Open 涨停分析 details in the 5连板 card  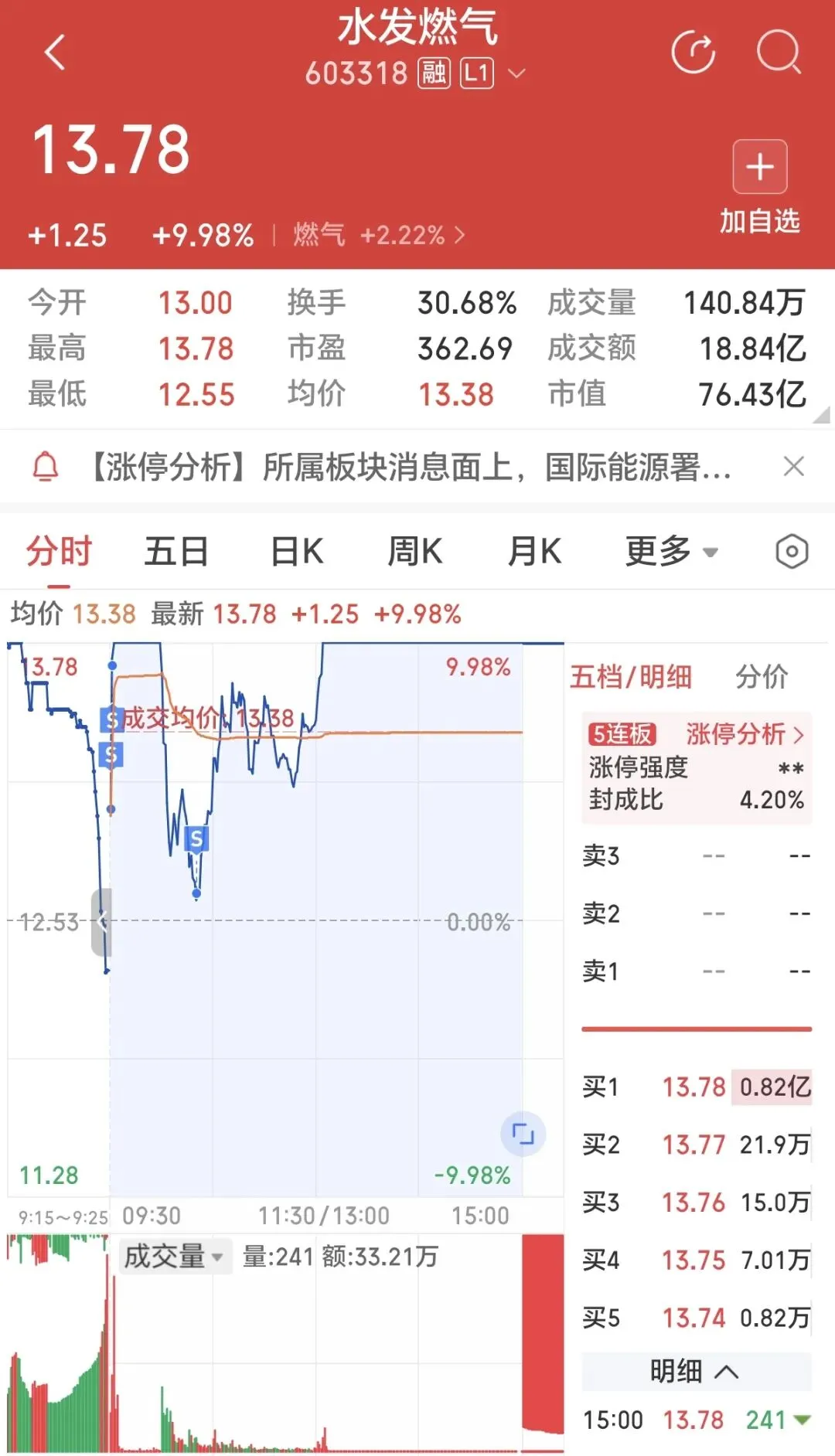[745, 733]
